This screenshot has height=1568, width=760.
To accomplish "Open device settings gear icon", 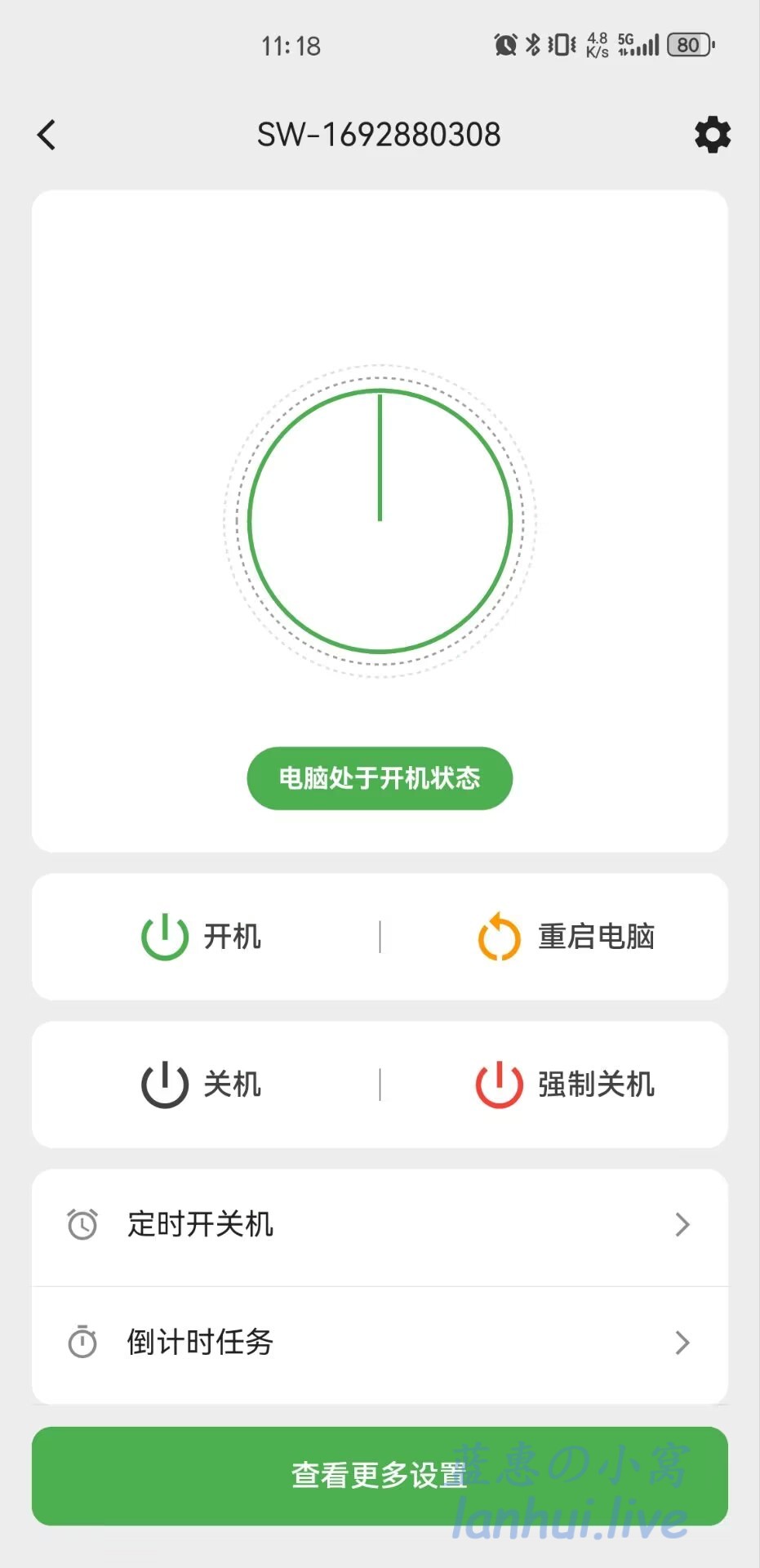I will 712,135.
